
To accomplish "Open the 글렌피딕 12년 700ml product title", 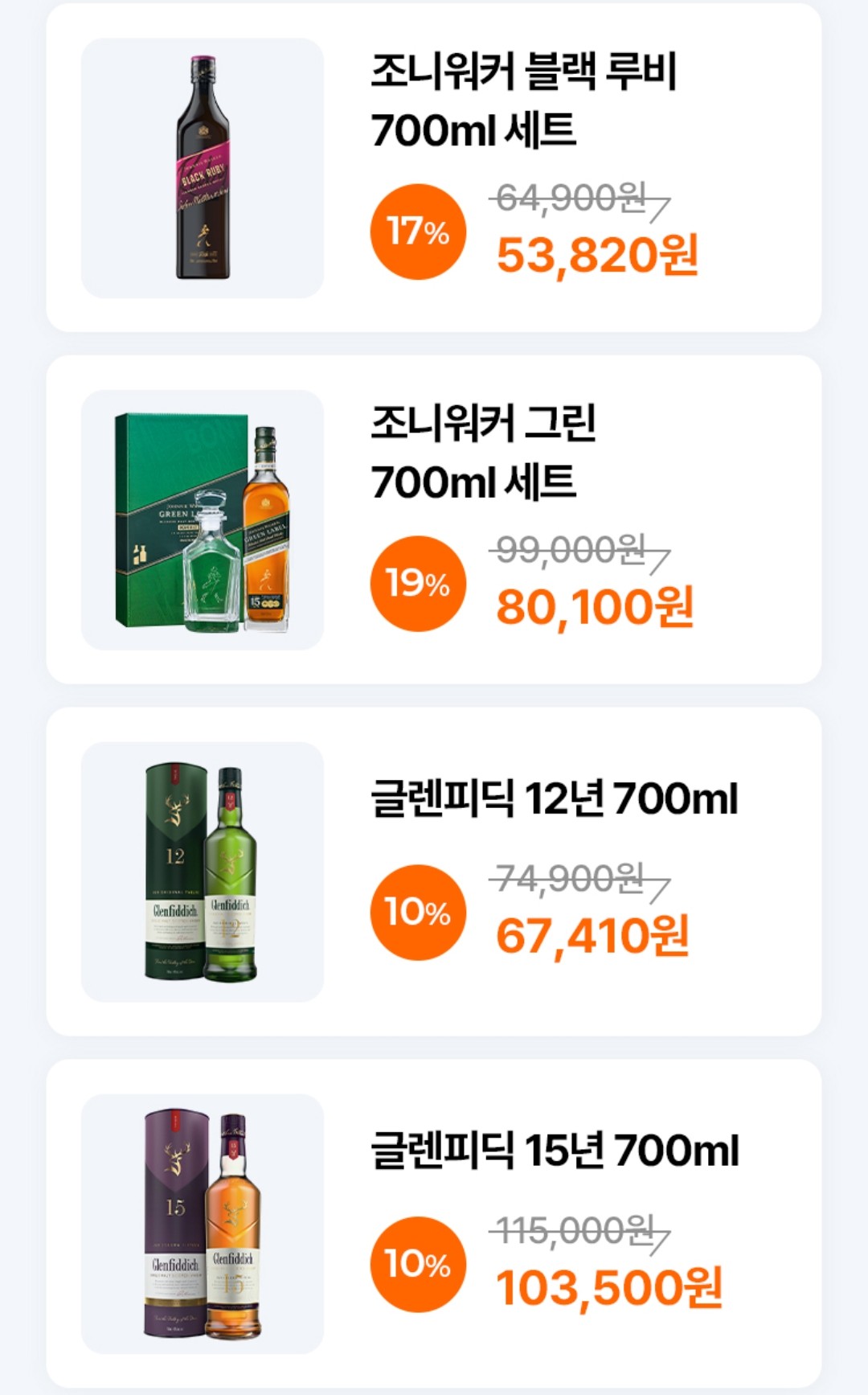I will pos(555,800).
